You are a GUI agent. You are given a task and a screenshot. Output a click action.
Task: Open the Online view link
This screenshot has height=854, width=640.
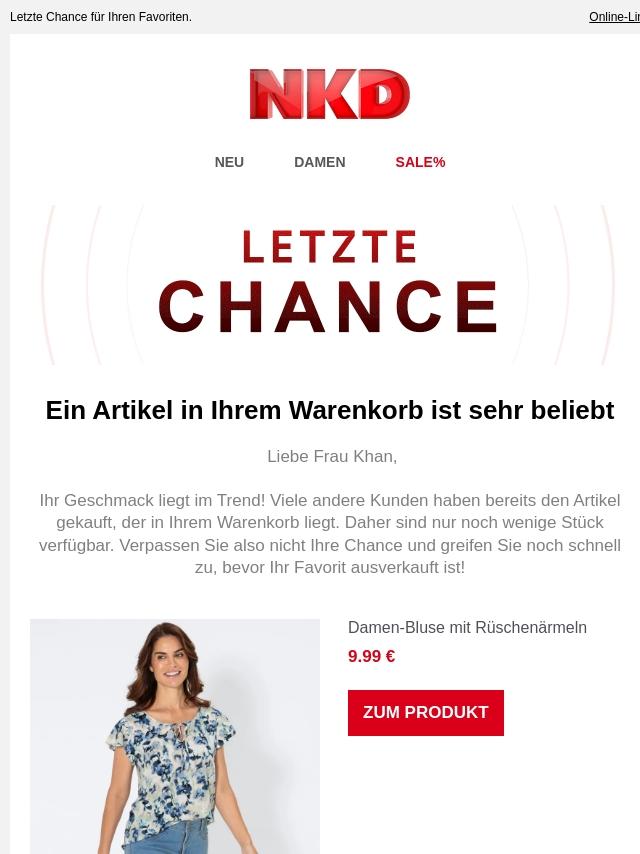614,17
